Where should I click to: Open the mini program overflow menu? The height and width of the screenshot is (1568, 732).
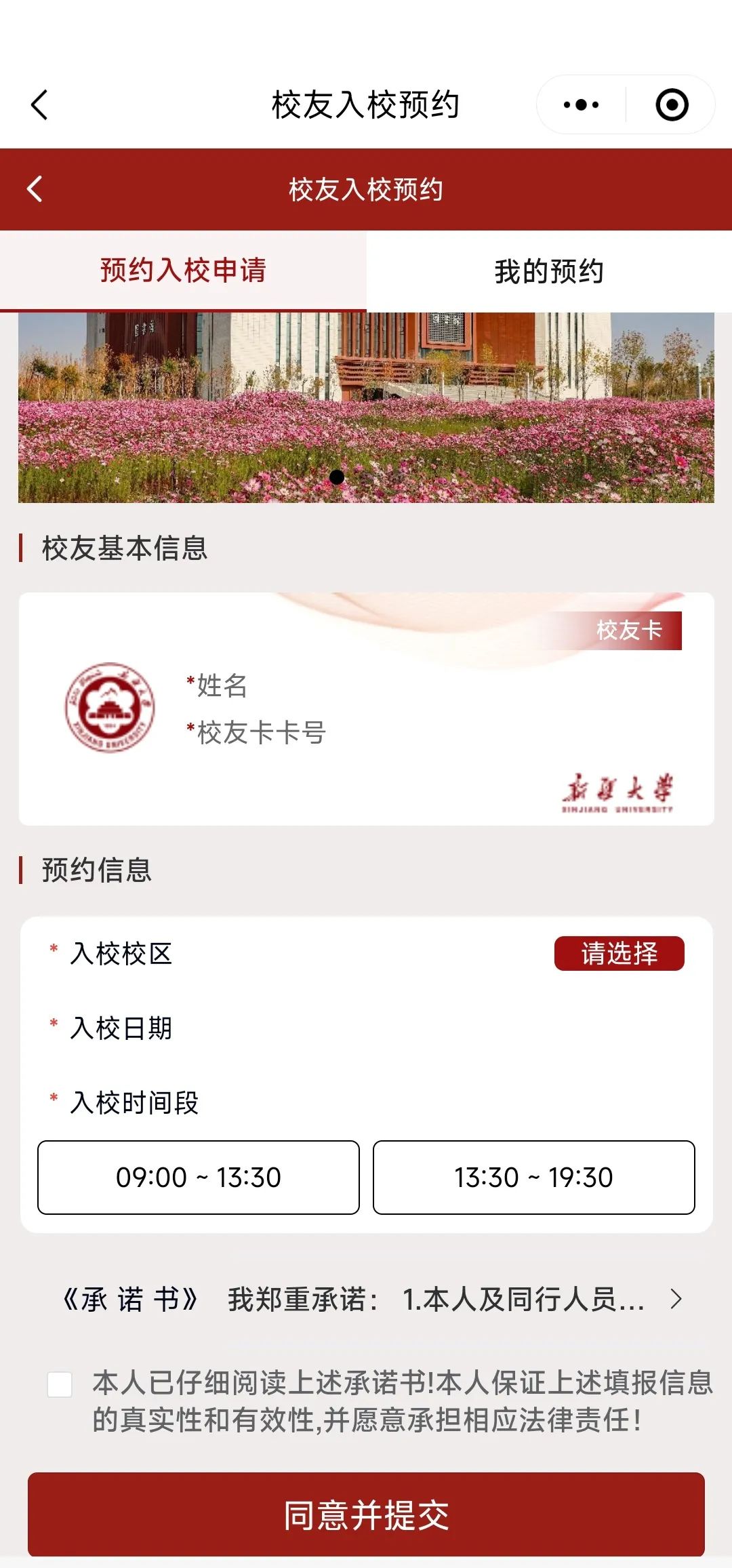582,105
